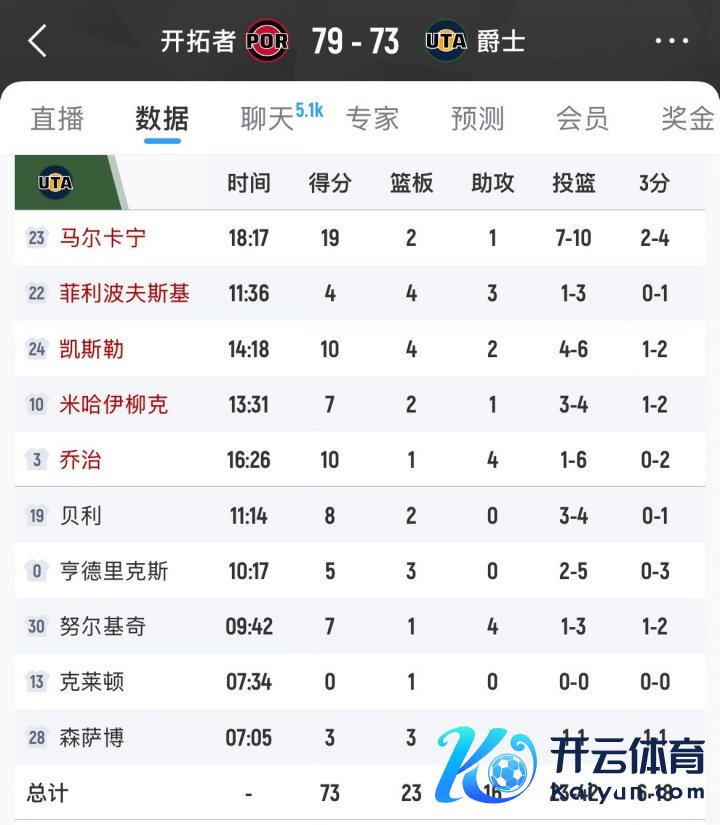
Task: Open player 马尔卡宁's stats row
Action: [102, 238]
